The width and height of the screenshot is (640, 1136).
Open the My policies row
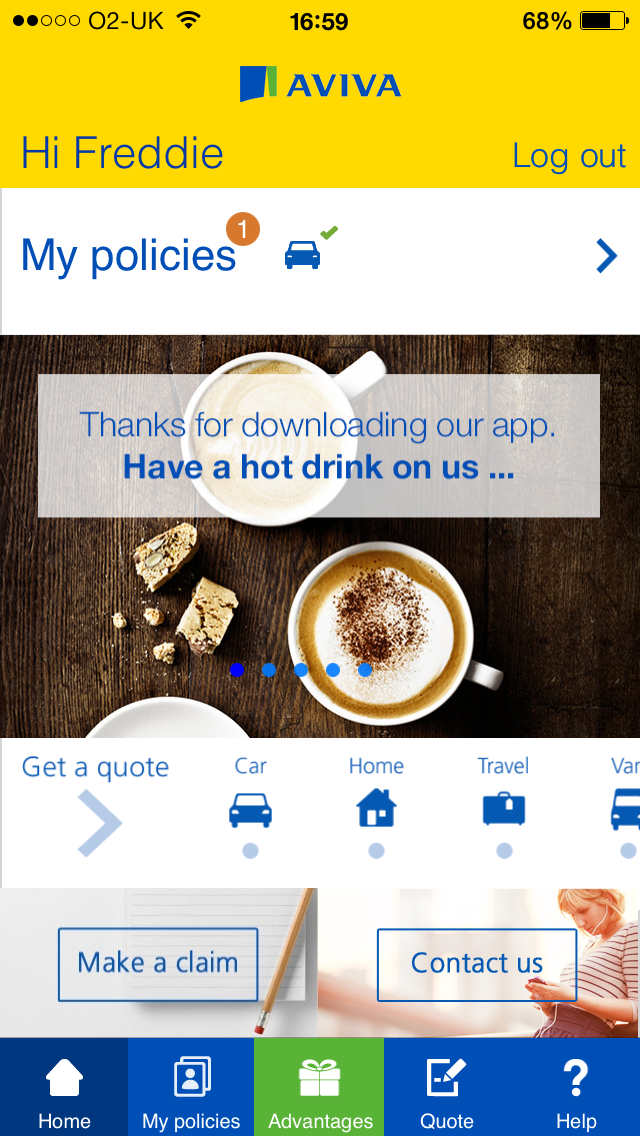pyautogui.click(x=320, y=257)
